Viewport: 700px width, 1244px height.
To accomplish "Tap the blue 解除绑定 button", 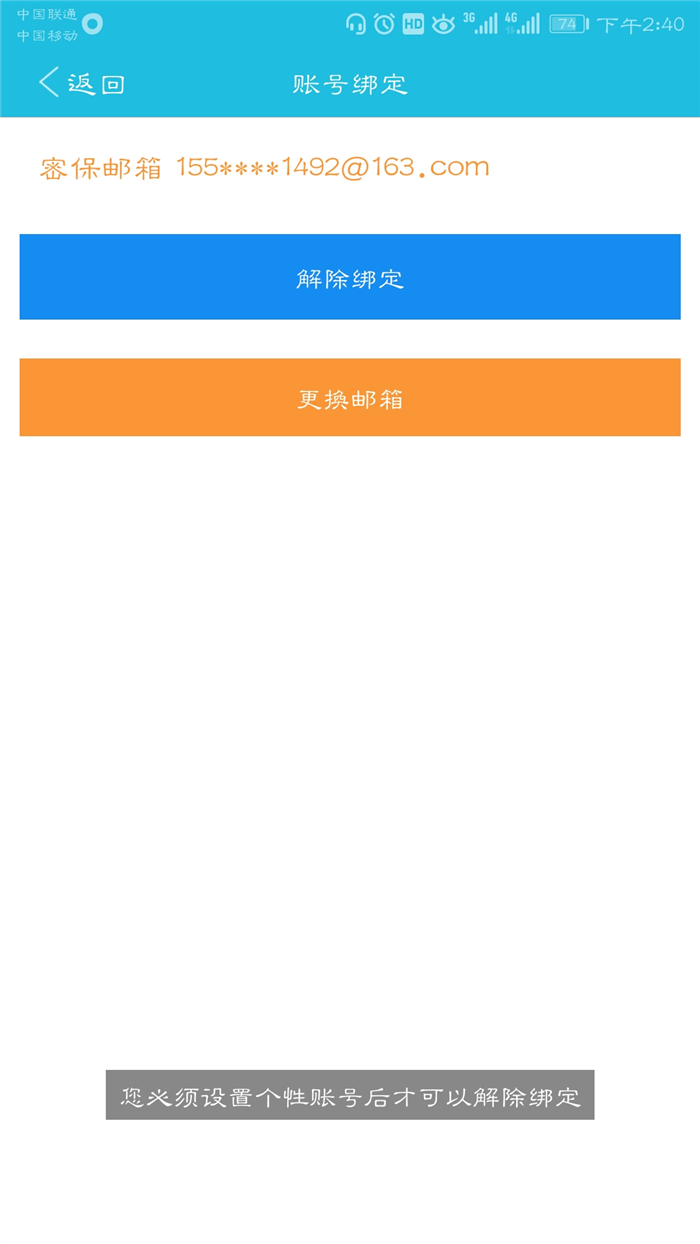I will pos(350,277).
